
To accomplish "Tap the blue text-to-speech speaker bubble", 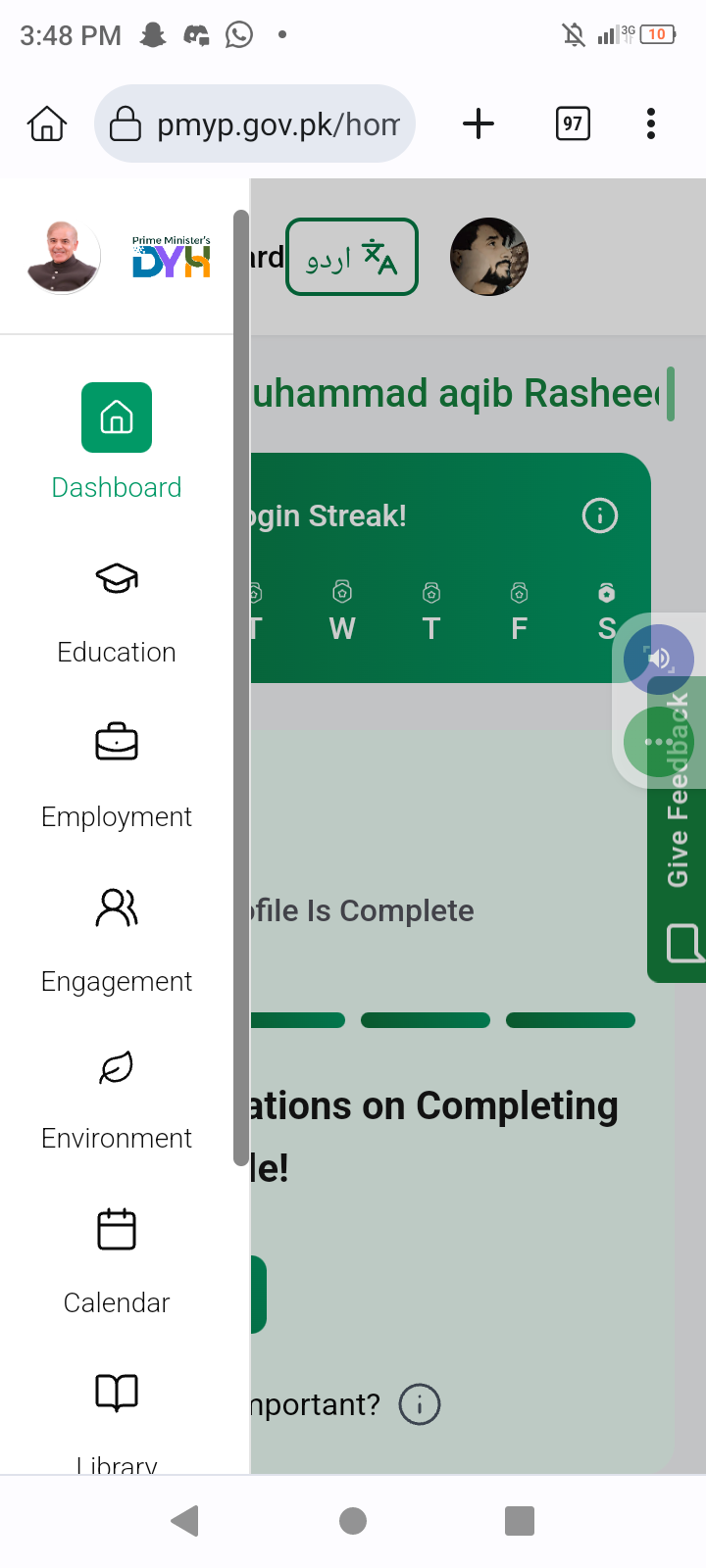I will pyautogui.click(x=658, y=659).
